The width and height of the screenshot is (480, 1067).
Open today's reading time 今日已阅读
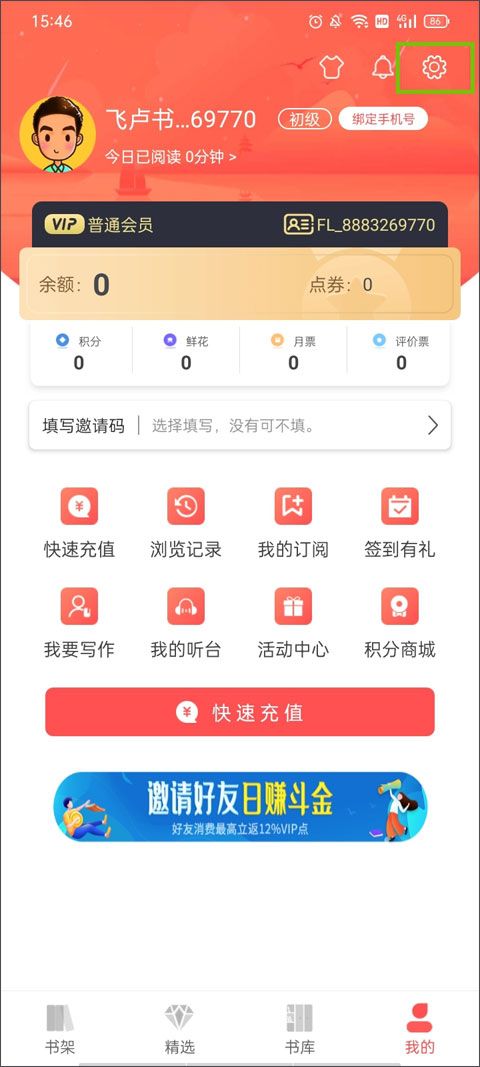(170, 157)
